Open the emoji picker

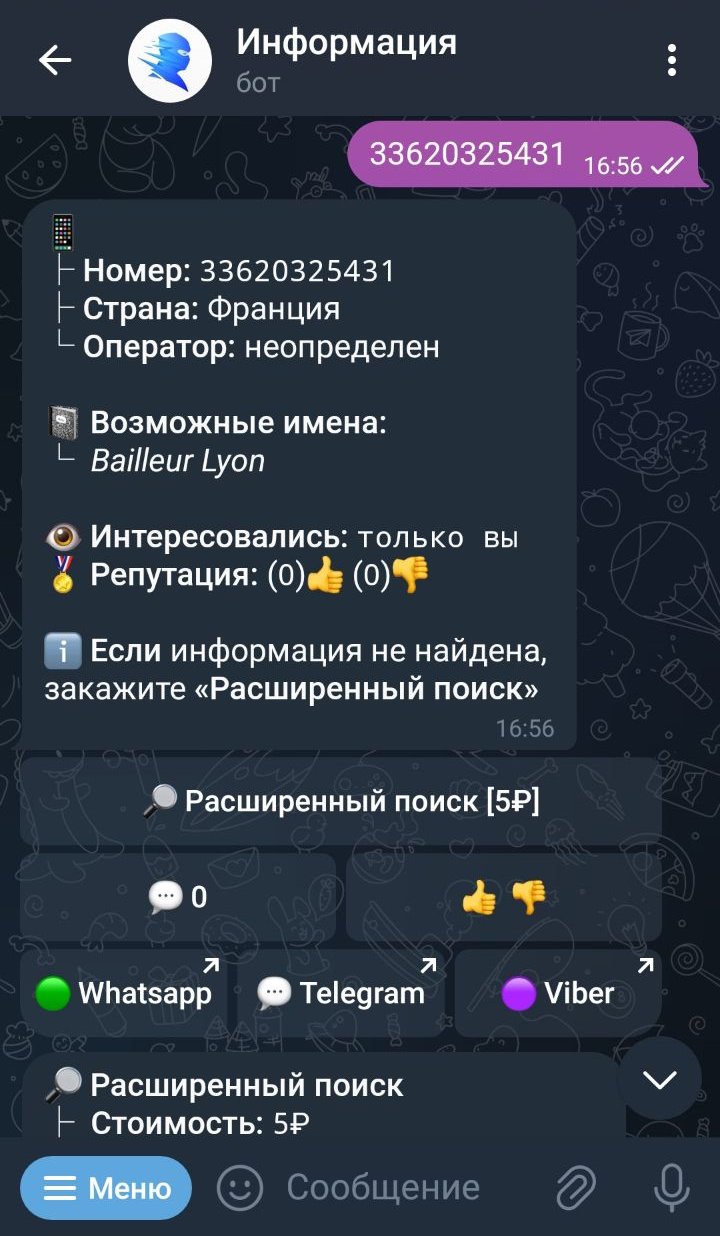[240, 1188]
